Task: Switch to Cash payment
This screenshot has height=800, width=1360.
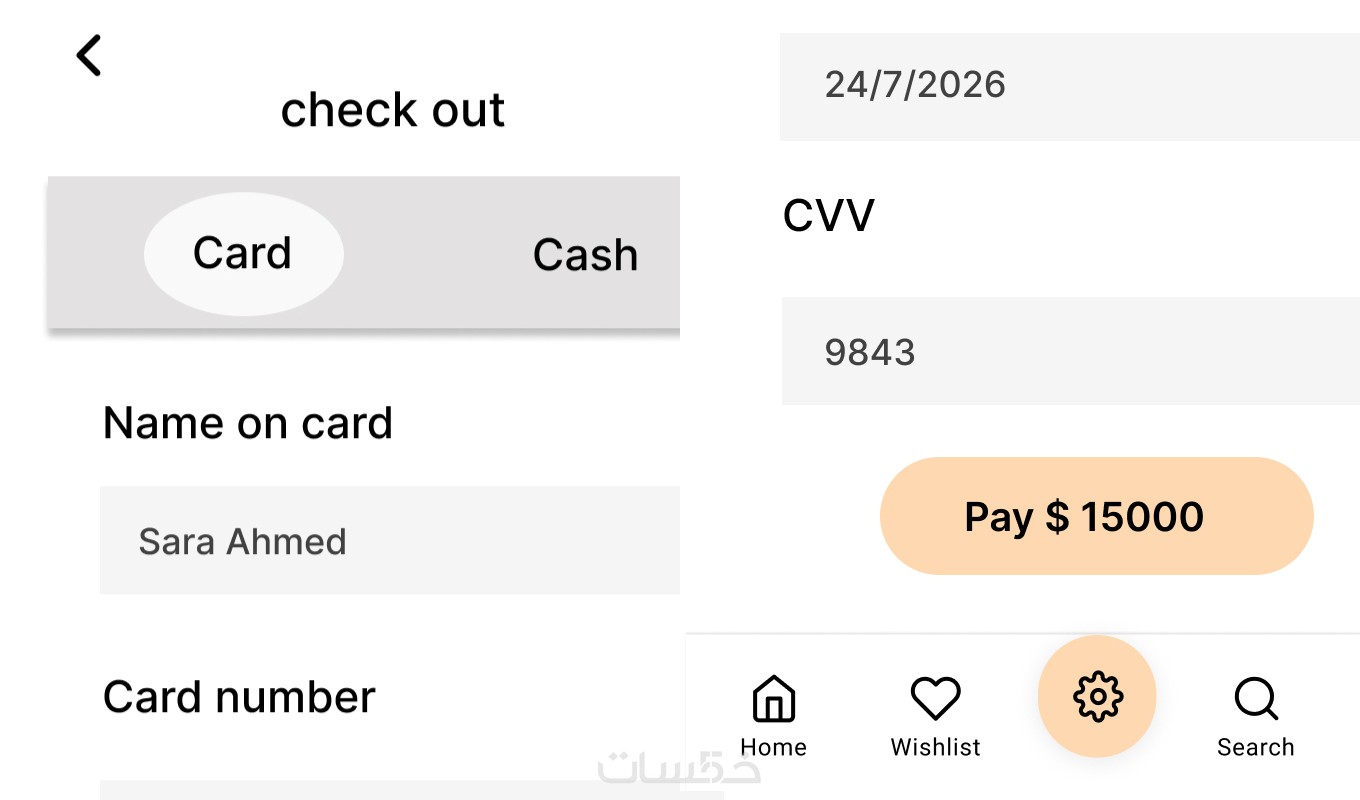Action: [585, 255]
